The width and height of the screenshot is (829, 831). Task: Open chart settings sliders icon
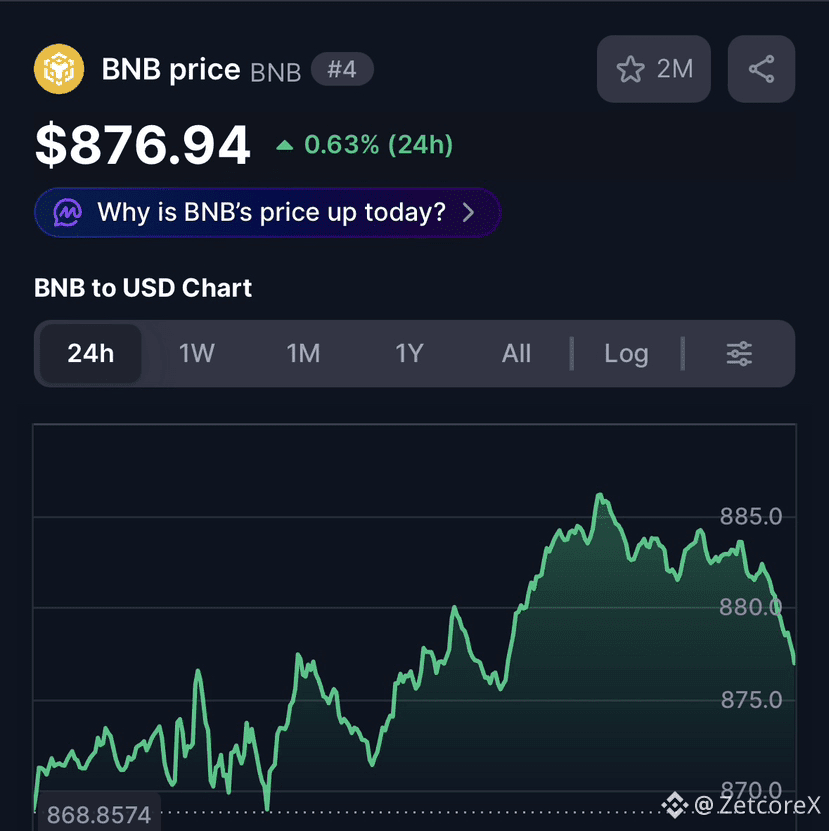(x=739, y=353)
